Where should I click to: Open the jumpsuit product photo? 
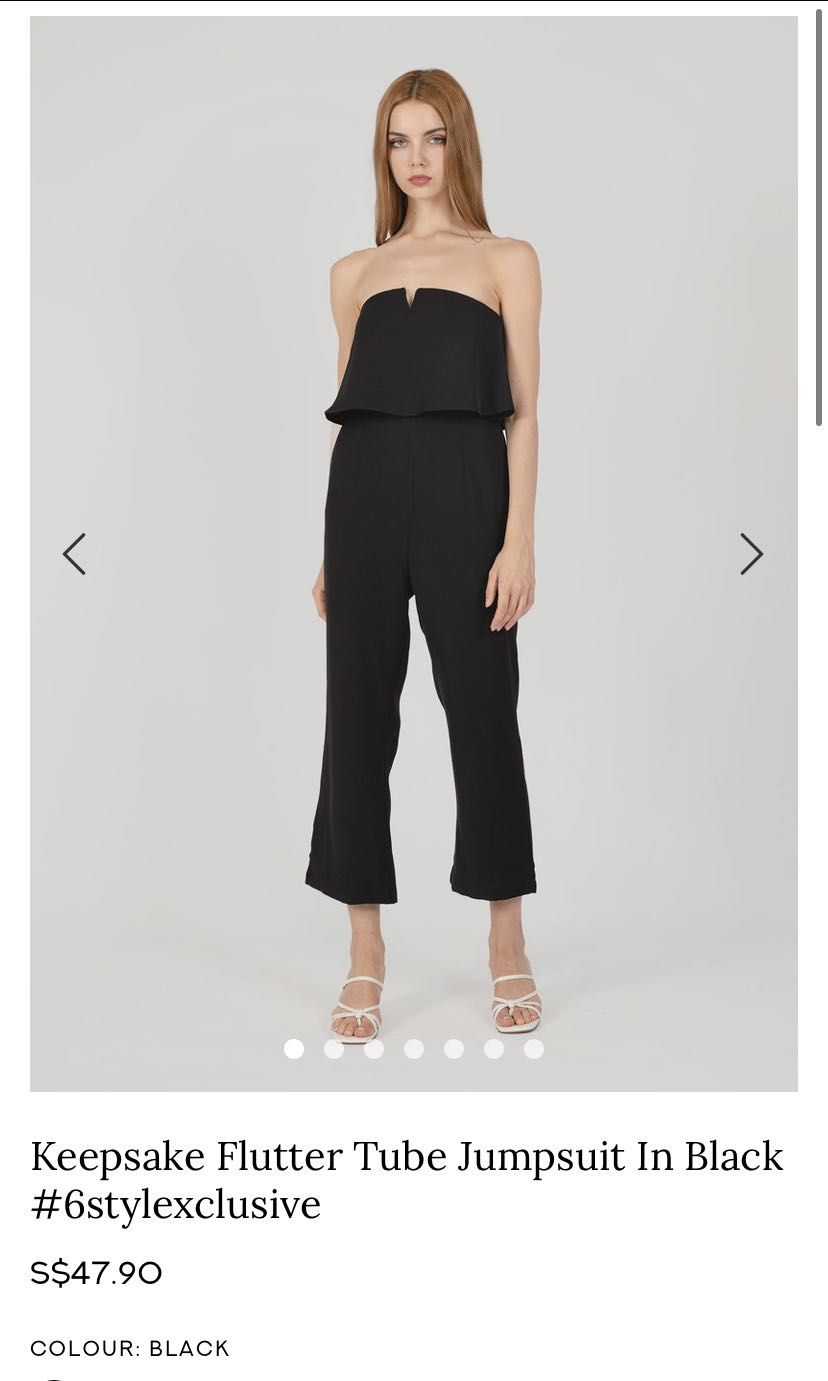click(x=414, y=553)
